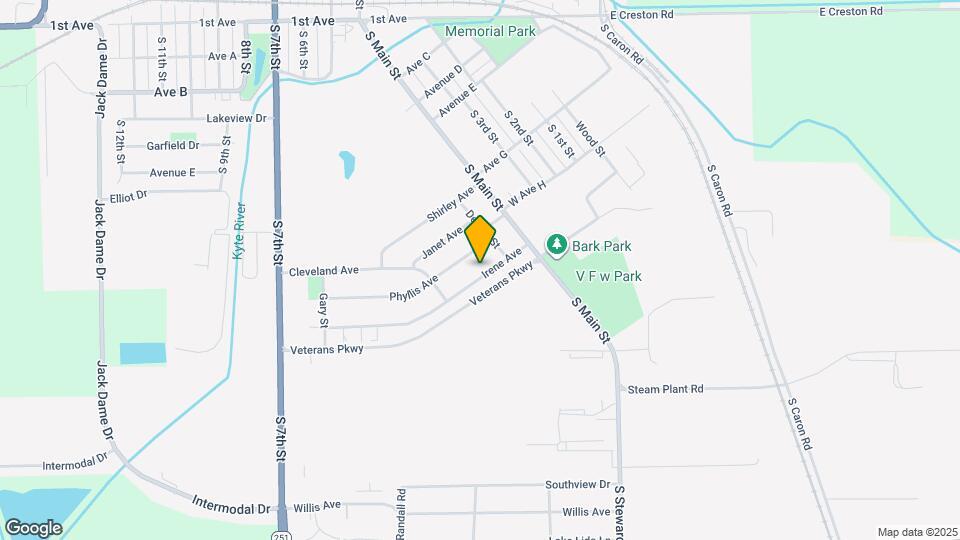Tap the orange location marker on Irene Ave
960x540 pixels.
point(480,238)
